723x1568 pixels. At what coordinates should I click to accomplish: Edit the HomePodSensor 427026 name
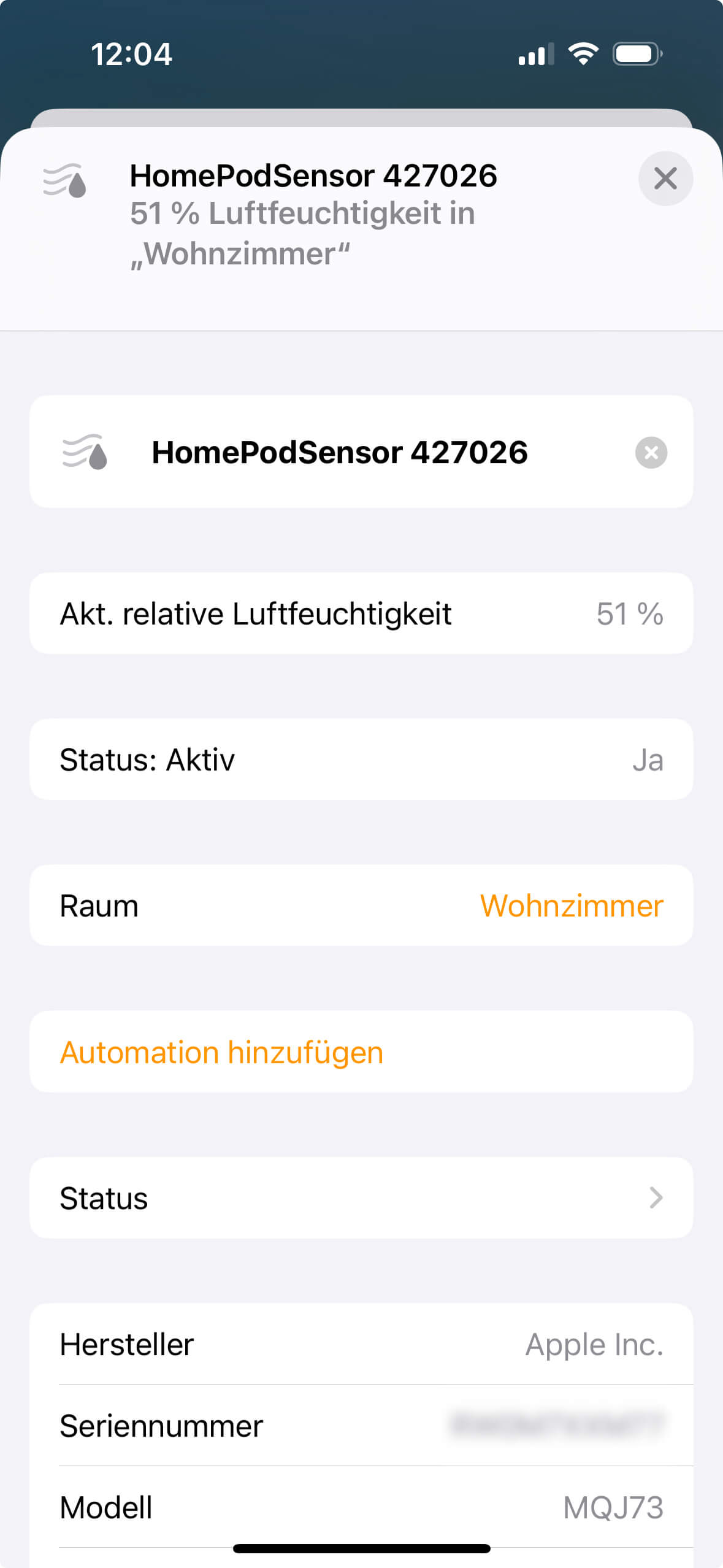point(339,453)
